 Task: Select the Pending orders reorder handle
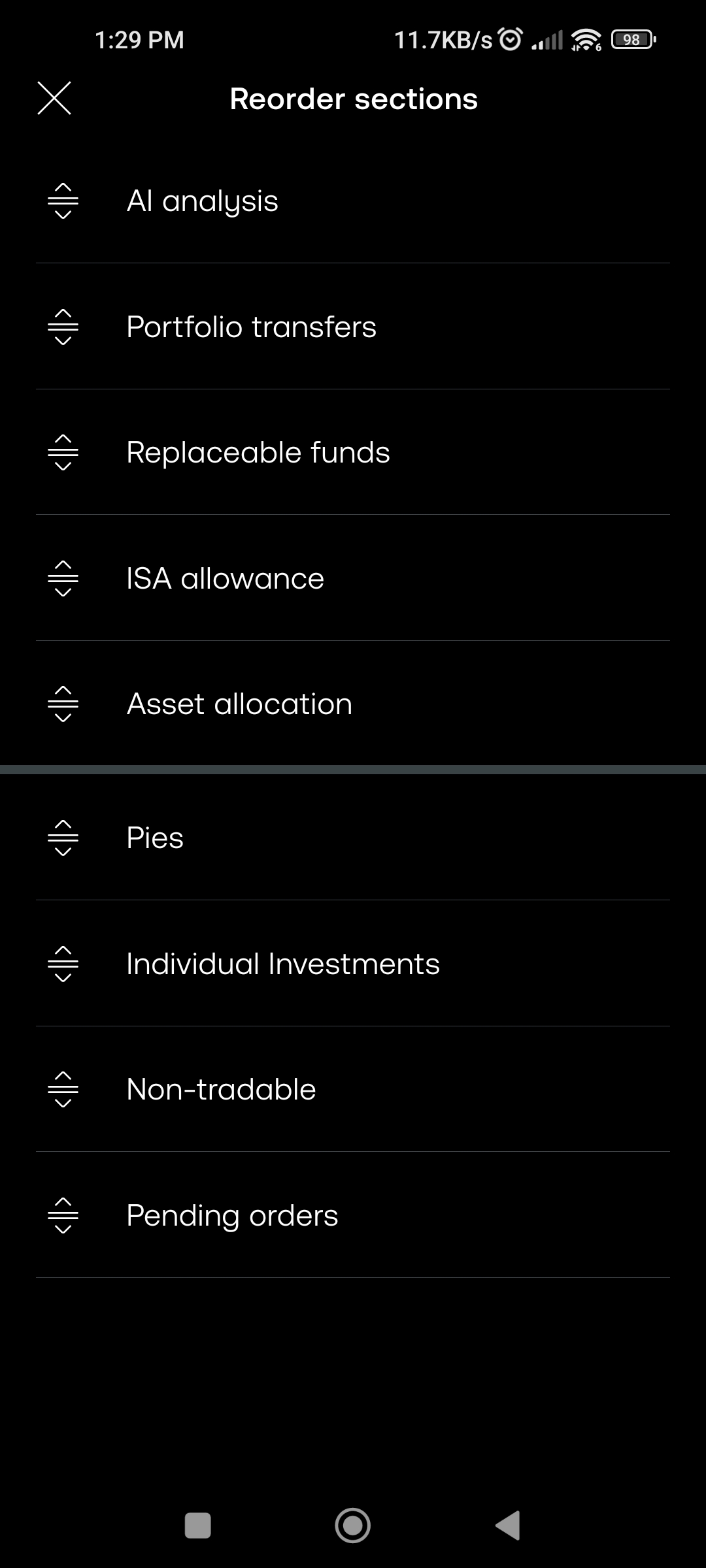[63, 1215]
